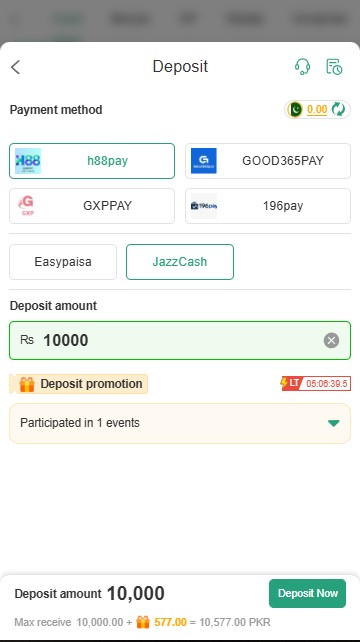Select 196pay payment method
360x642 pixels.
(x=268, y=206)
